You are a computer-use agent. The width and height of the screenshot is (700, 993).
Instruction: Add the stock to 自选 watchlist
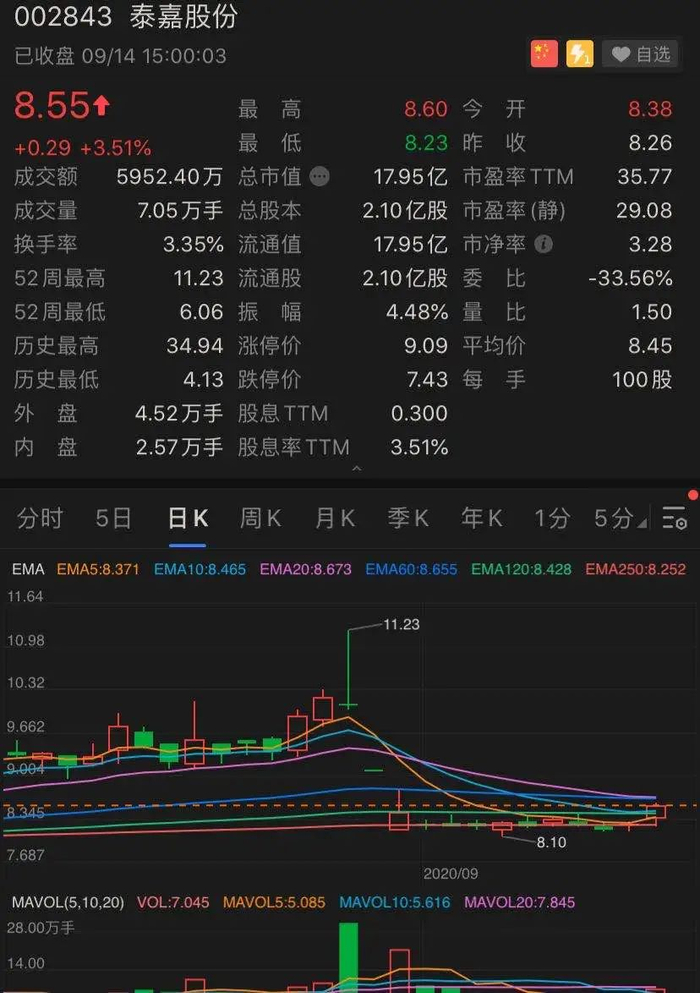pos(641,54)
